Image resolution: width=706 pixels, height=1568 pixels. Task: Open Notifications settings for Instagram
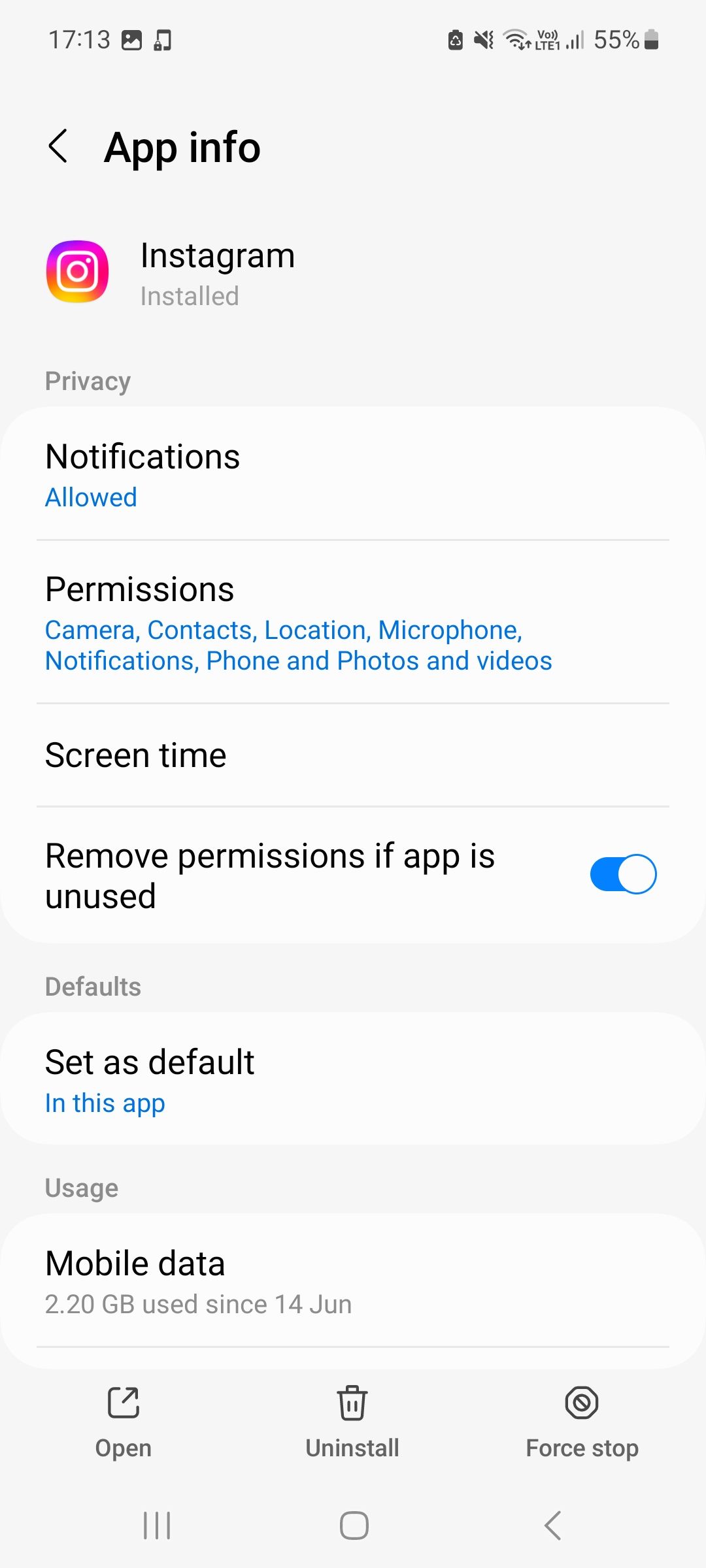pos(353,470)
